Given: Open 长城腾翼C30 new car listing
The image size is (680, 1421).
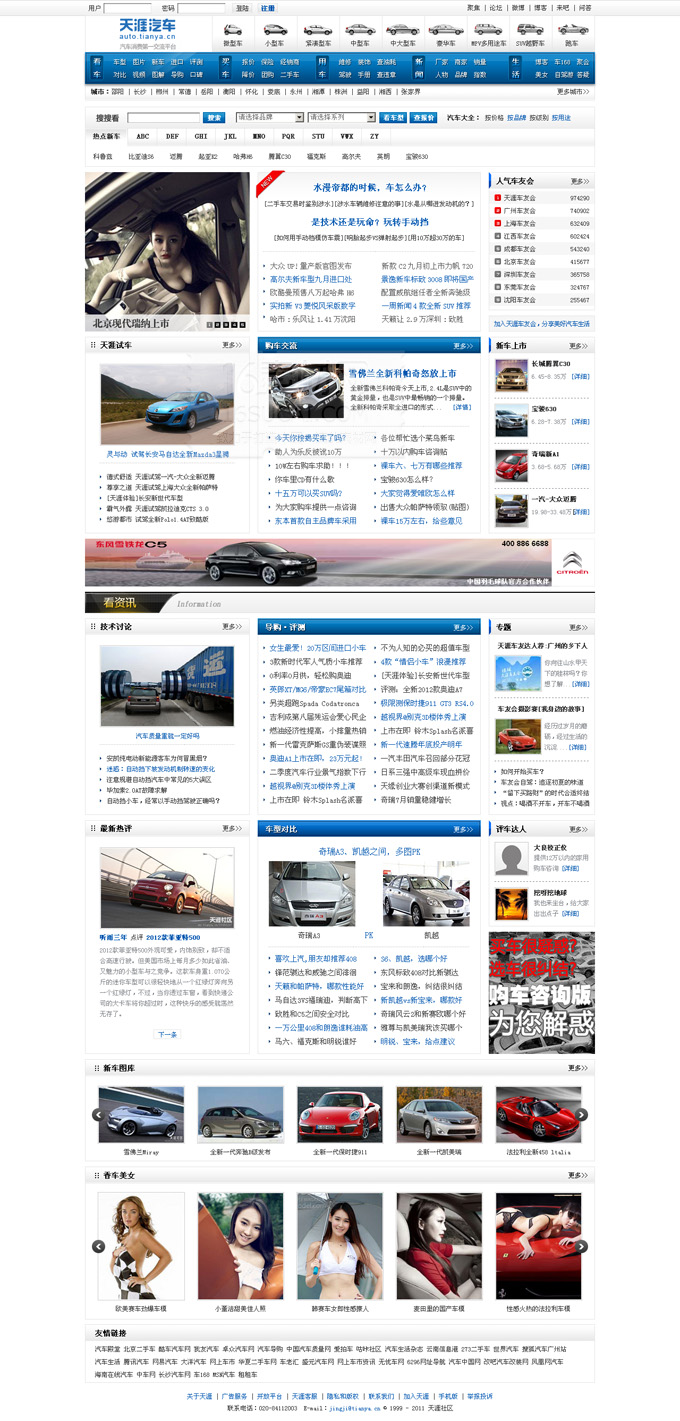Looking at the screenshot, I should click(x=550, y=364).
